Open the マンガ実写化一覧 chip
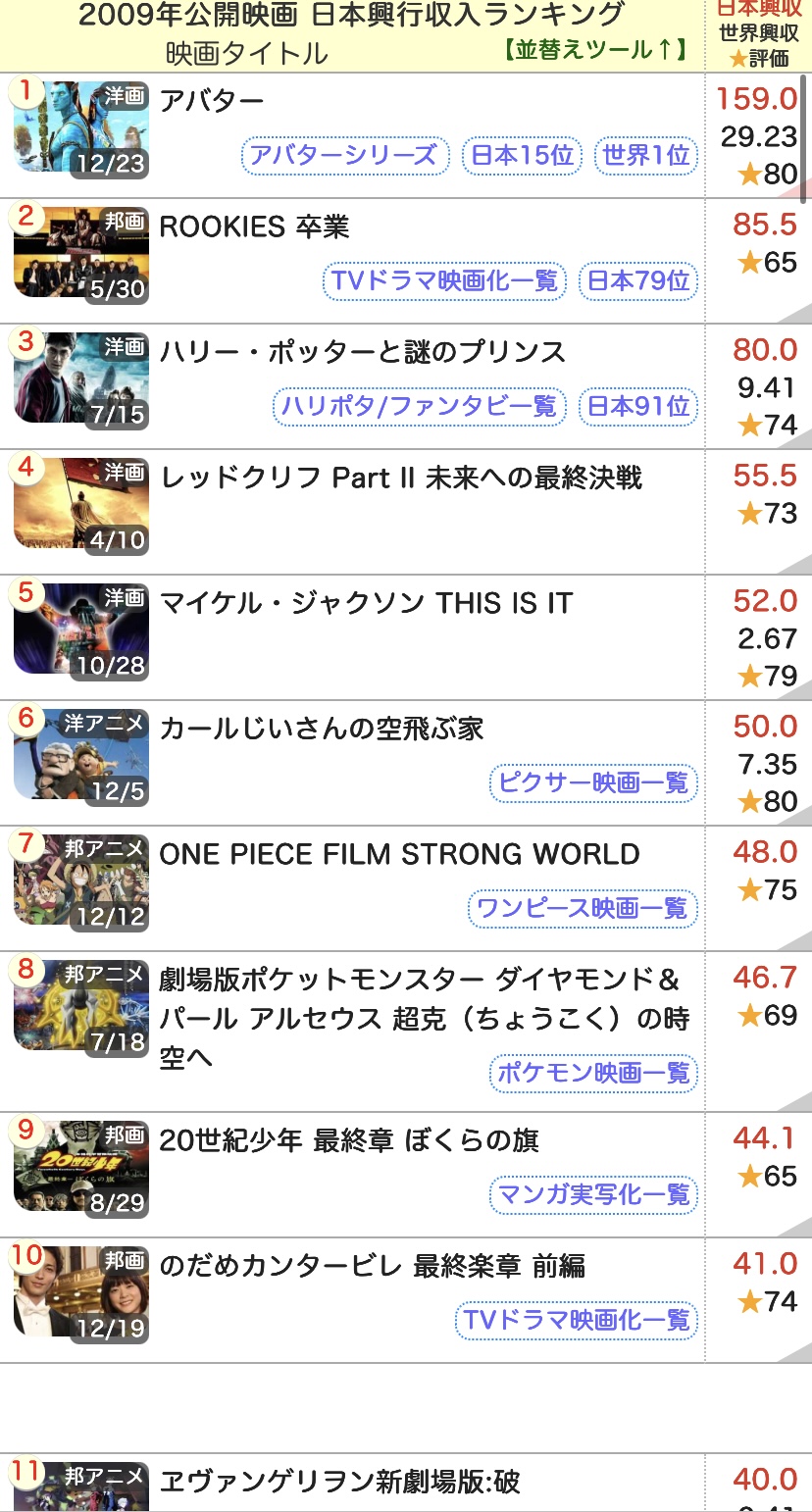The height and width of the screenshot is (1512, 812). pos(593,1194)
